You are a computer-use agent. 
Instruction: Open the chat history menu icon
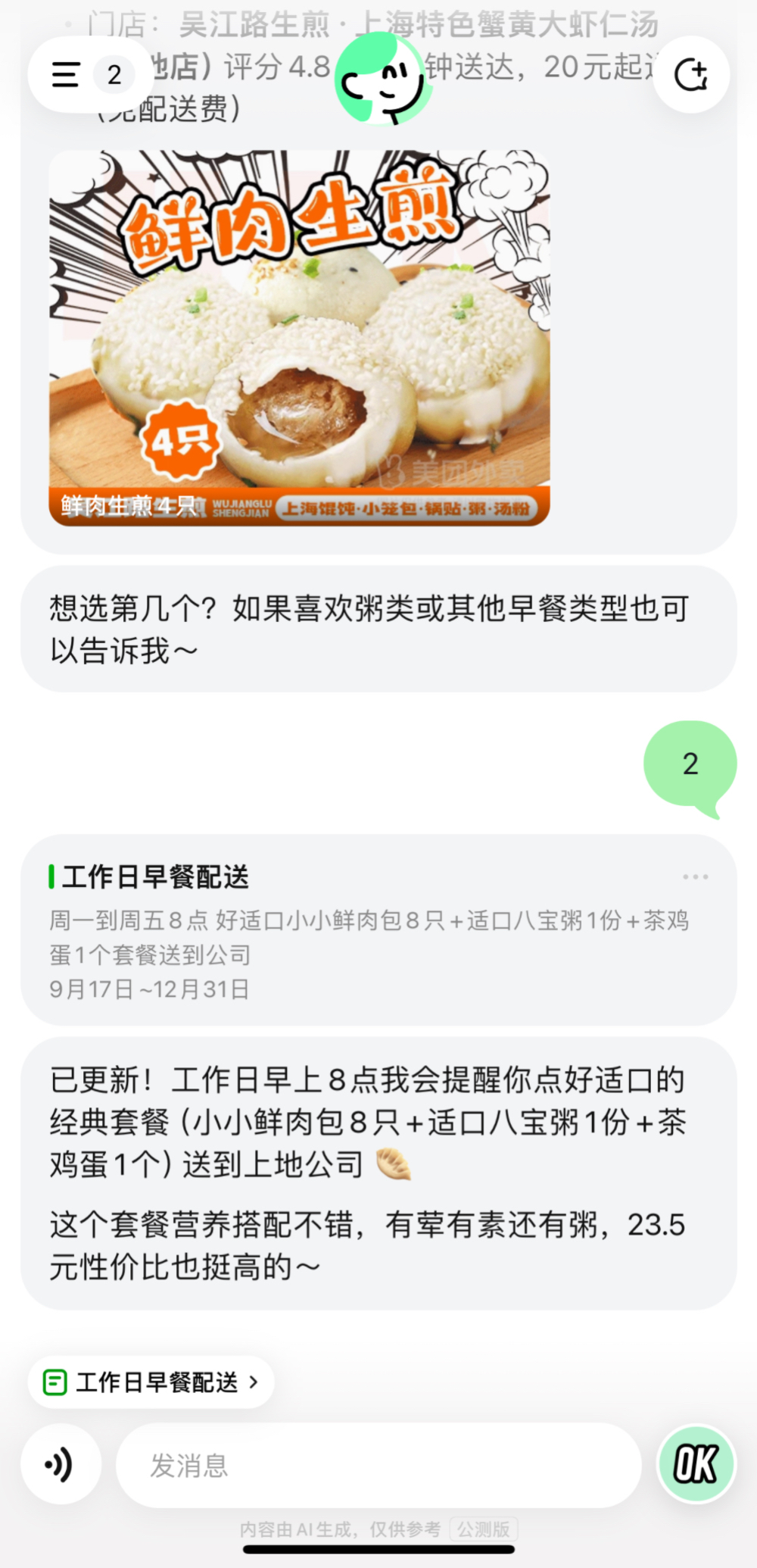coord(64,73)
